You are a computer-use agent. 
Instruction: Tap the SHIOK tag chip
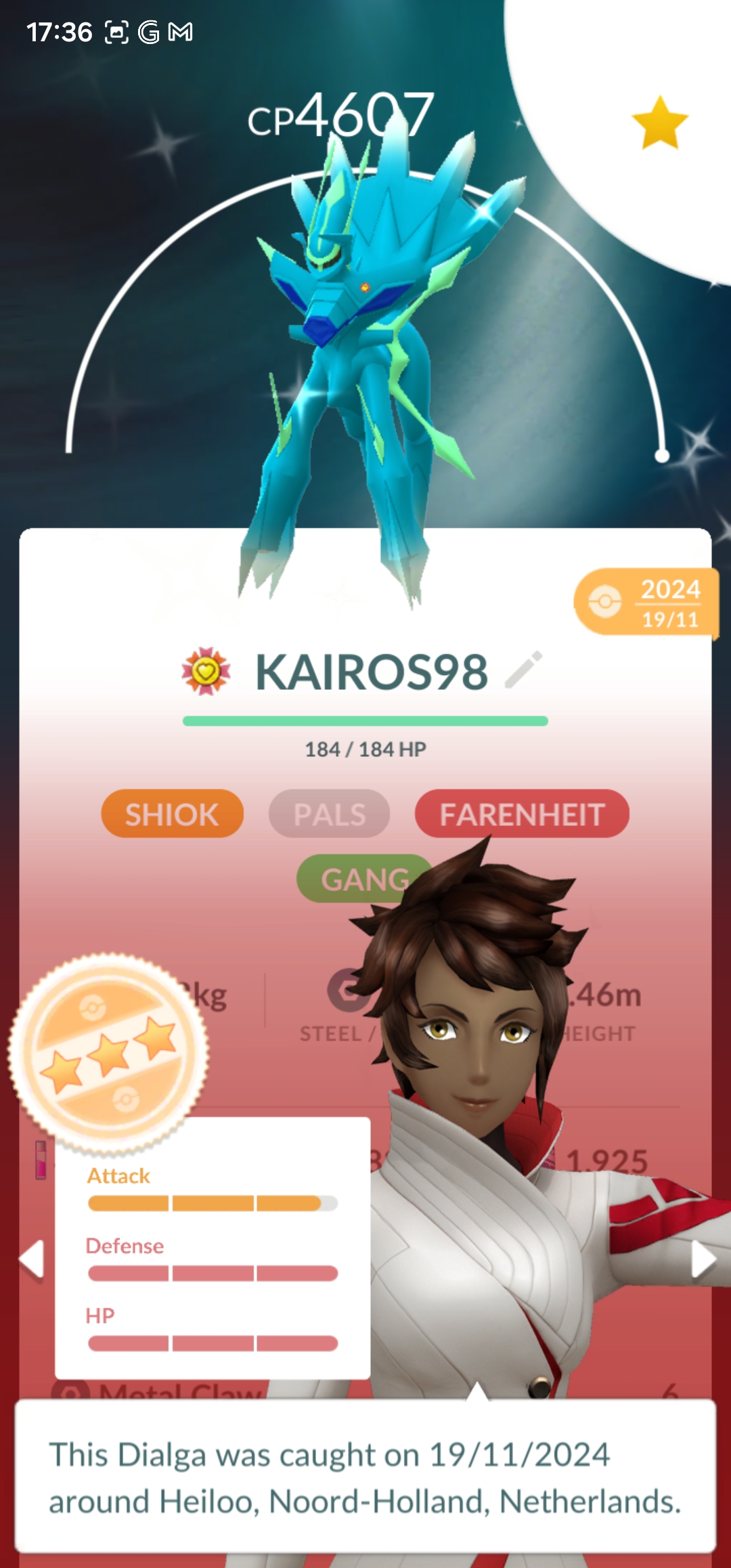pos(172,814)
